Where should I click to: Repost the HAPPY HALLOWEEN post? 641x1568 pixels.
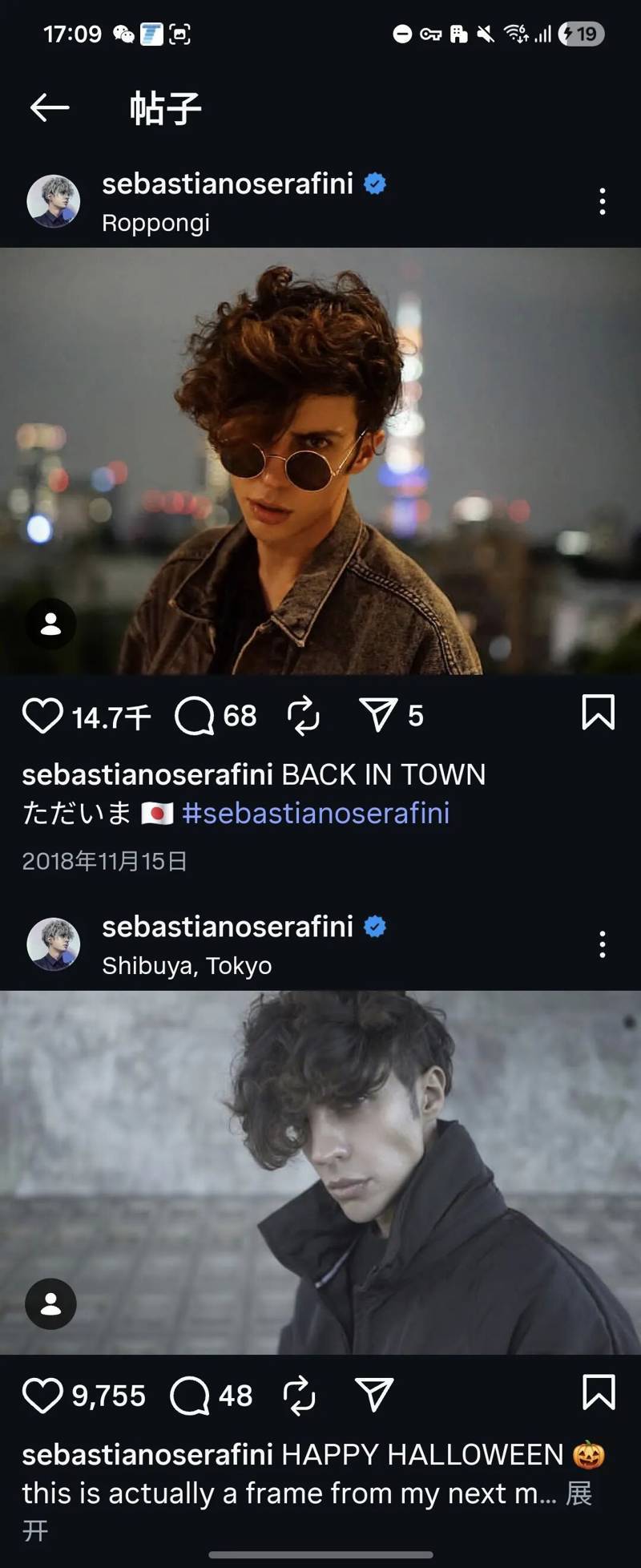pos(300,1396)
